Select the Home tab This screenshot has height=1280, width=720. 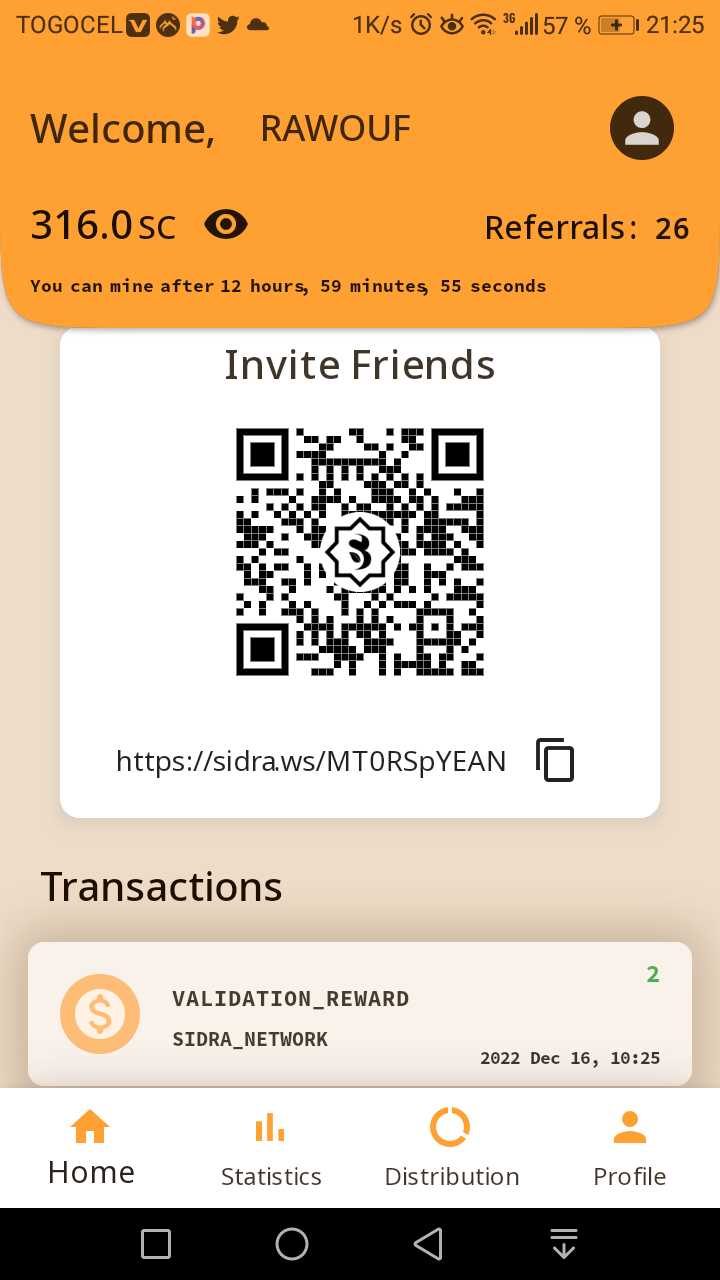click(90, 1148)
